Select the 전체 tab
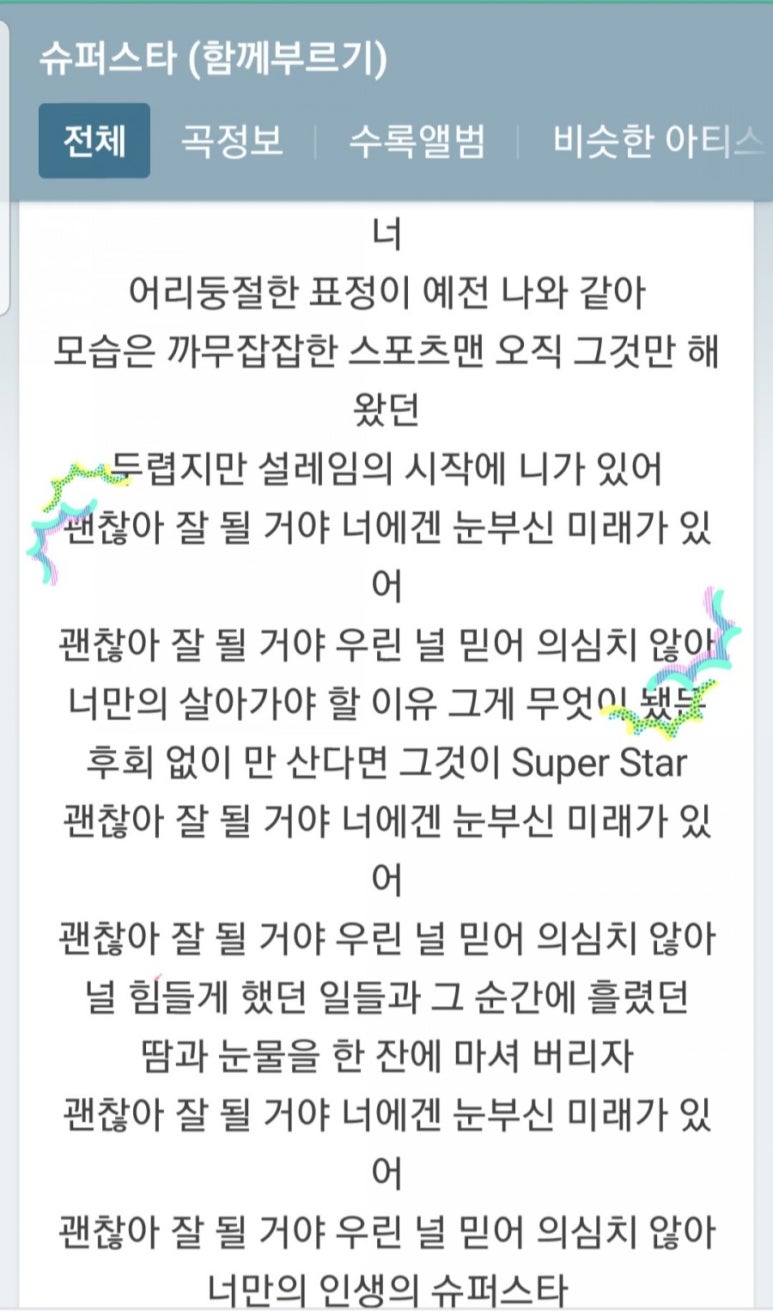The height and width of the screenshot is (1311, 773). pos(94,141)
